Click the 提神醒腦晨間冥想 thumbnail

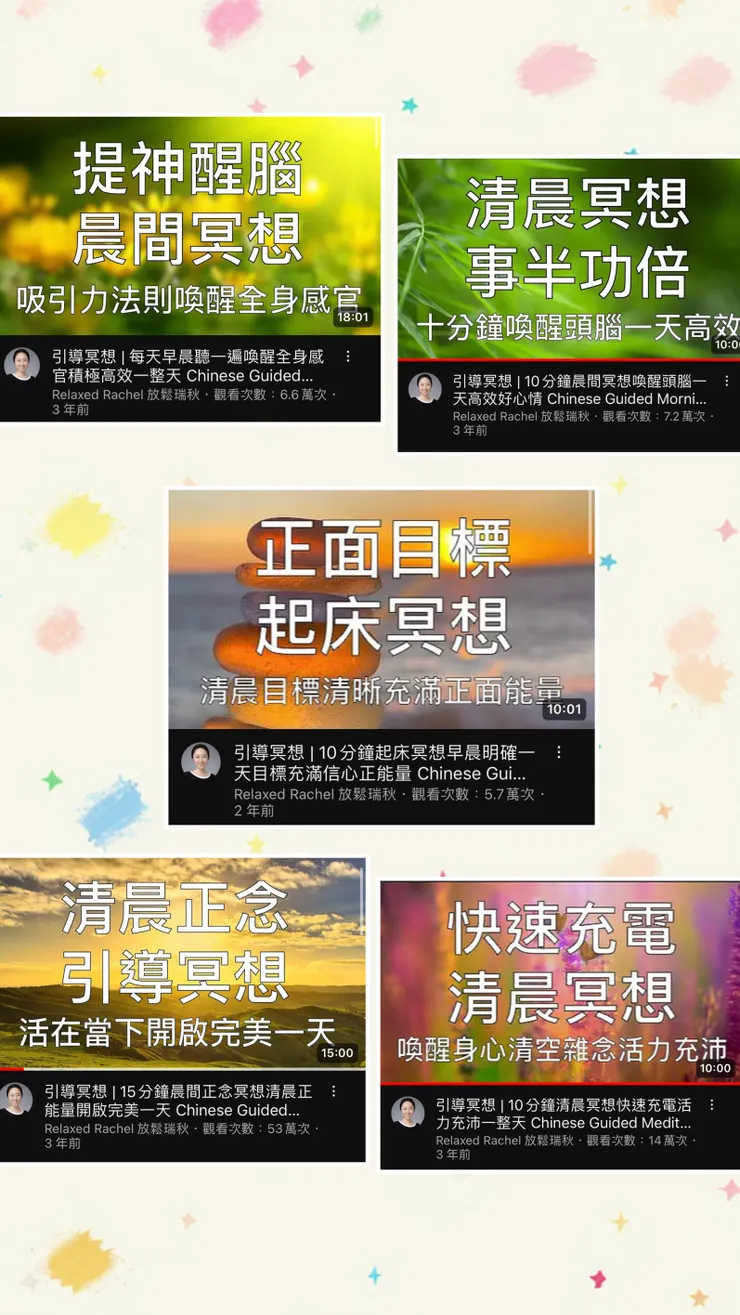click(190, 225)
